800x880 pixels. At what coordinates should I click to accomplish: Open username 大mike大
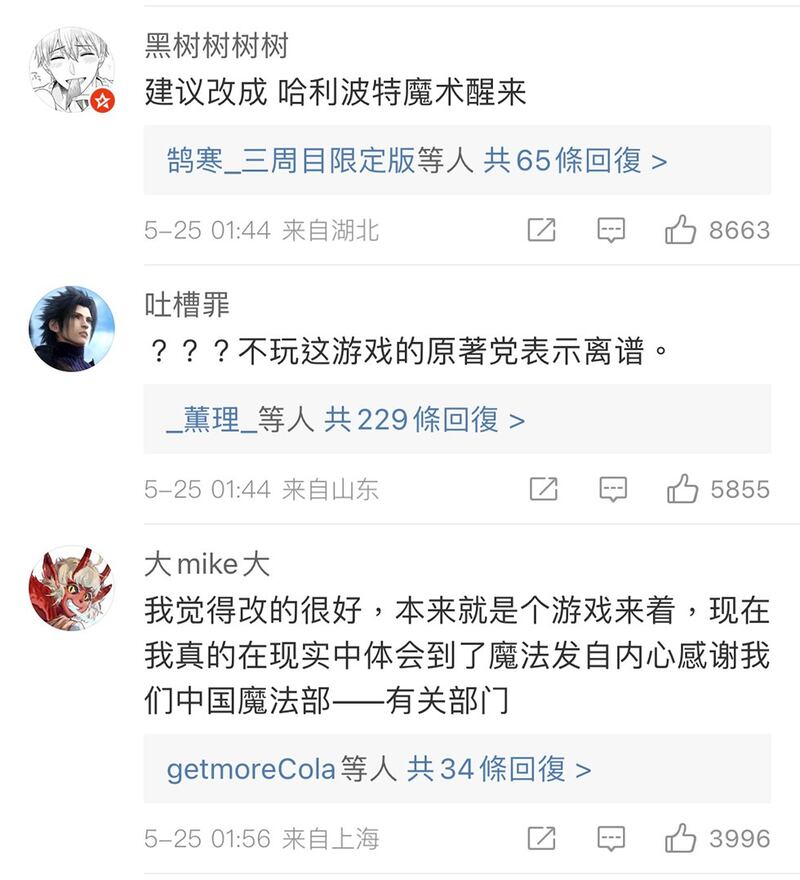coord(207,564)
